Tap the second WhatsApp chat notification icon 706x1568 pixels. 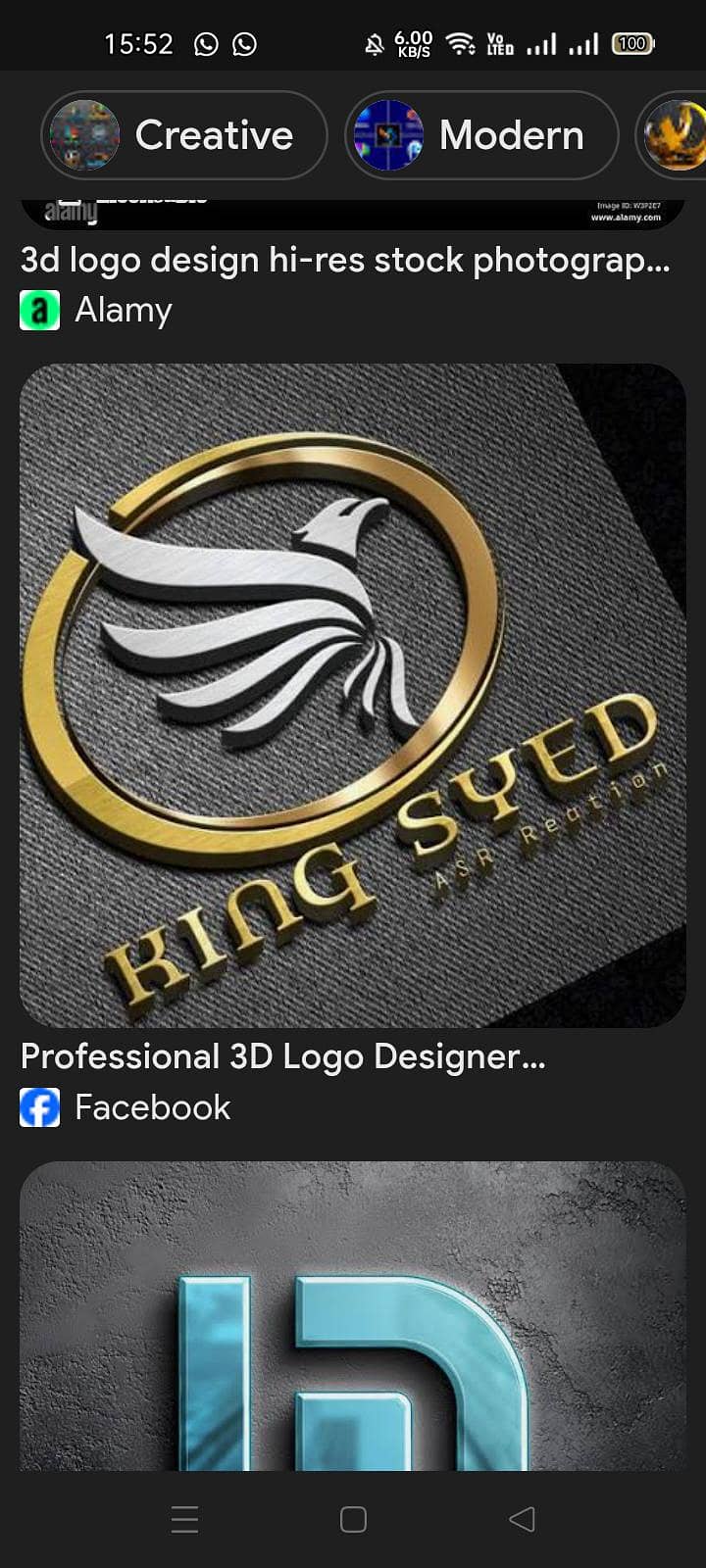pyautogui.click(x=242, y=44)
